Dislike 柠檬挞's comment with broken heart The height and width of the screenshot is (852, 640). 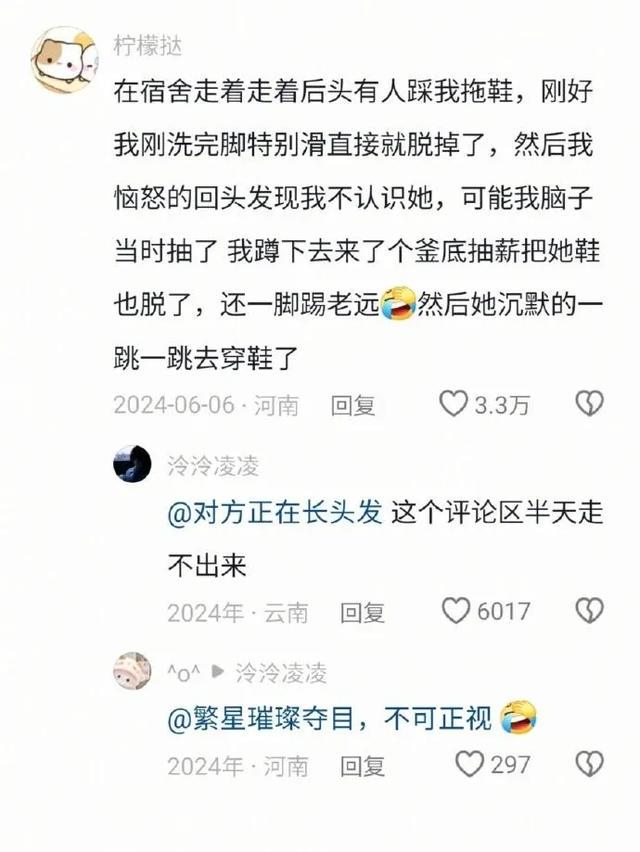coord(589,404)
